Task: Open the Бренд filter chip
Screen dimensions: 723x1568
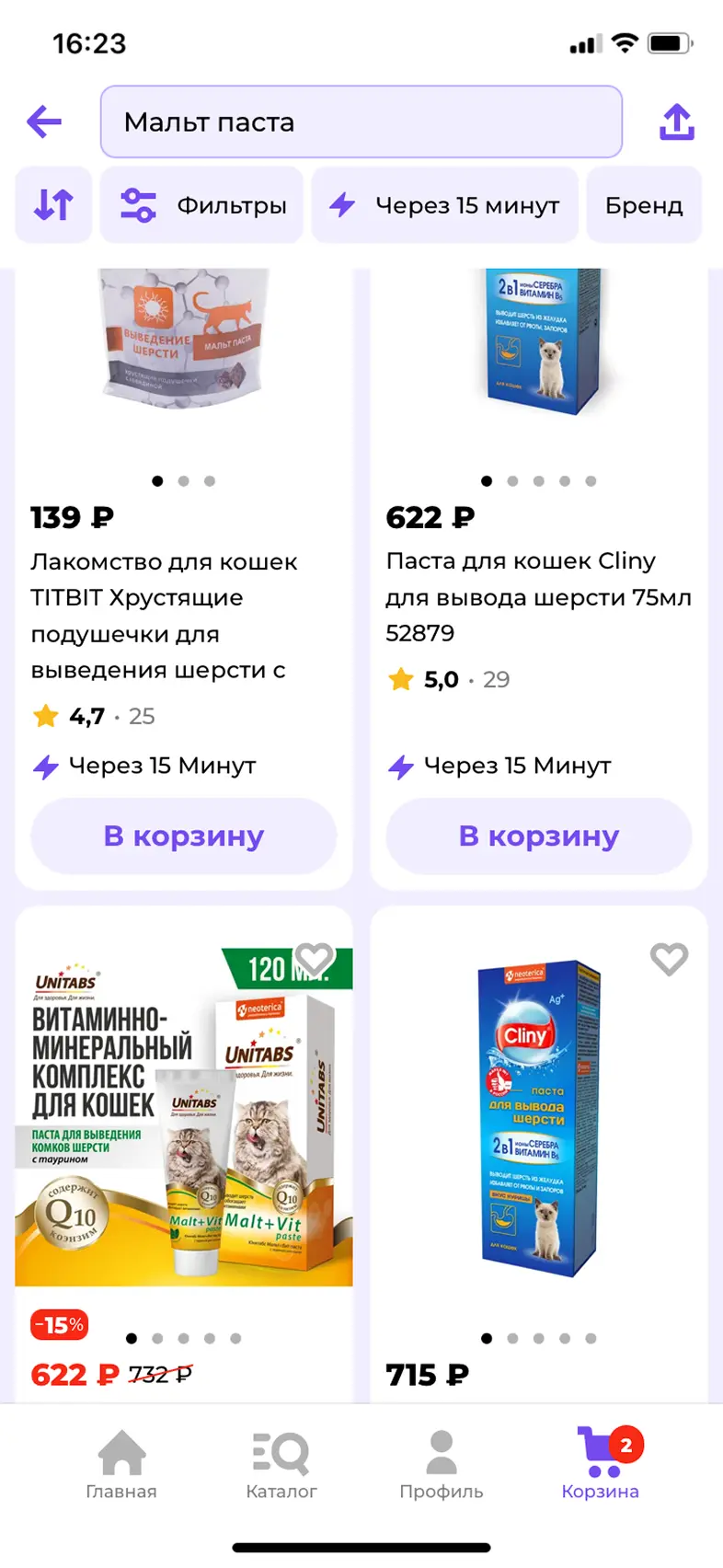Action: pyautogui.click(x=644, y=204)
